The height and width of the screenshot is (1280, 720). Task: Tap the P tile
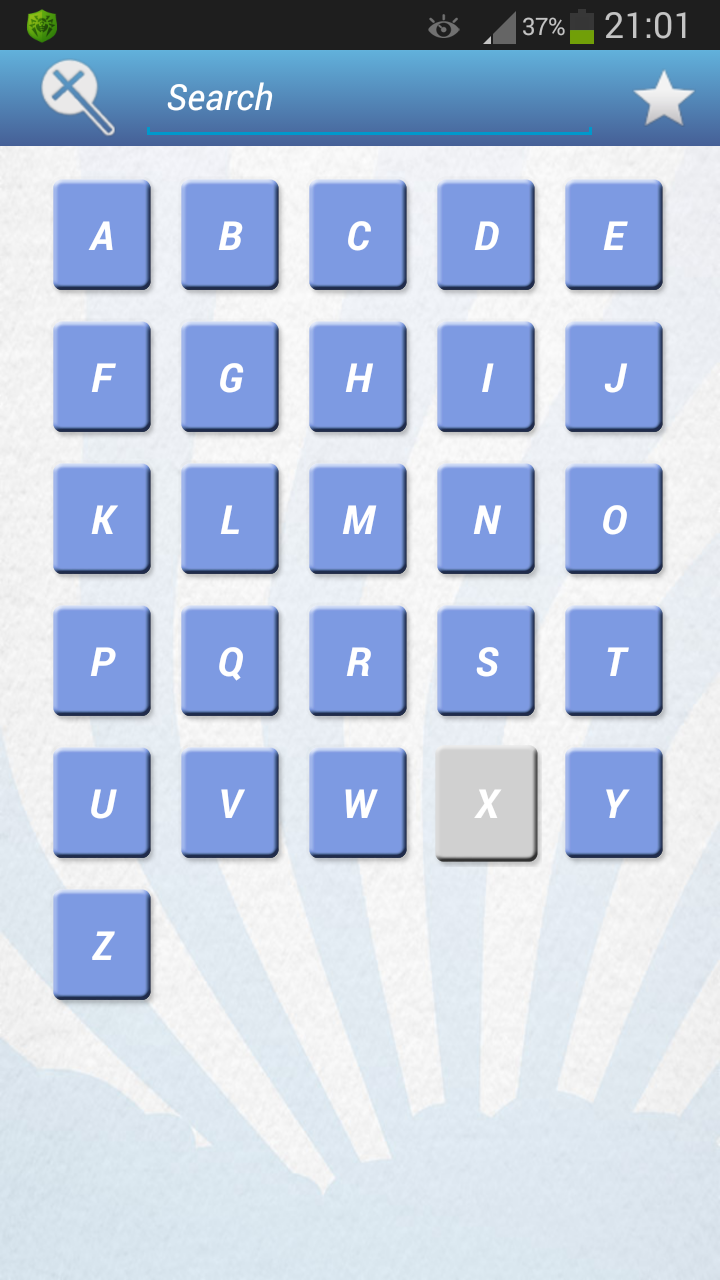coord(101,660)
